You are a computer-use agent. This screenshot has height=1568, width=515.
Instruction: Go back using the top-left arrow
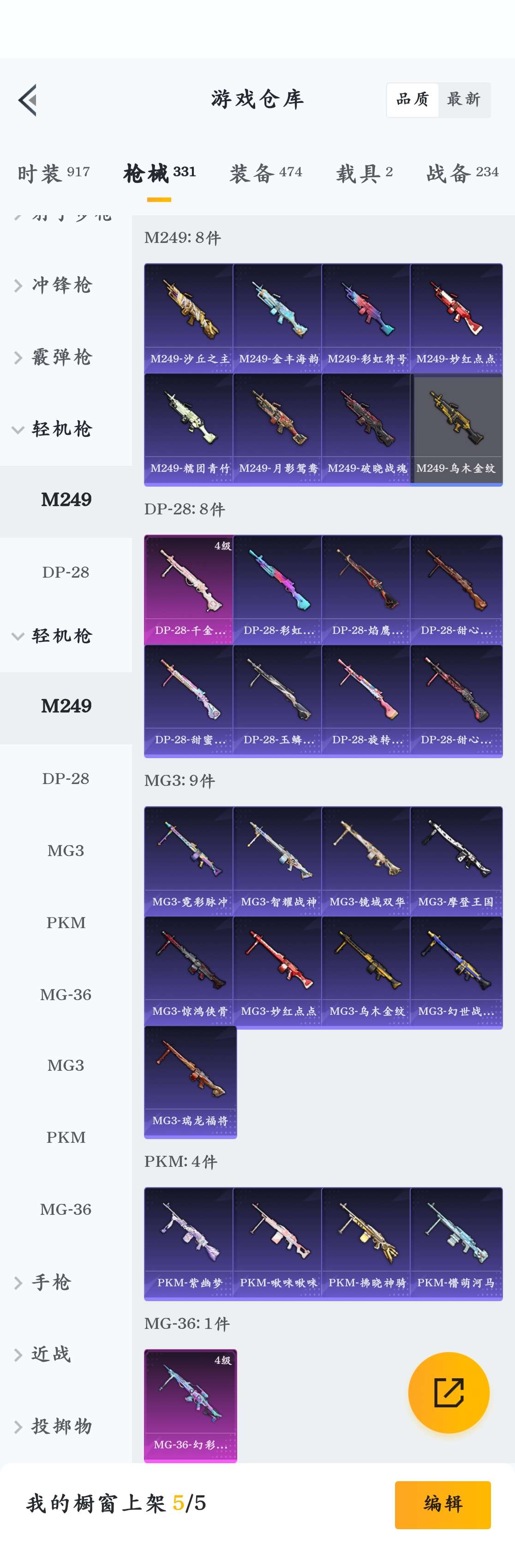(x=27, y=100)
